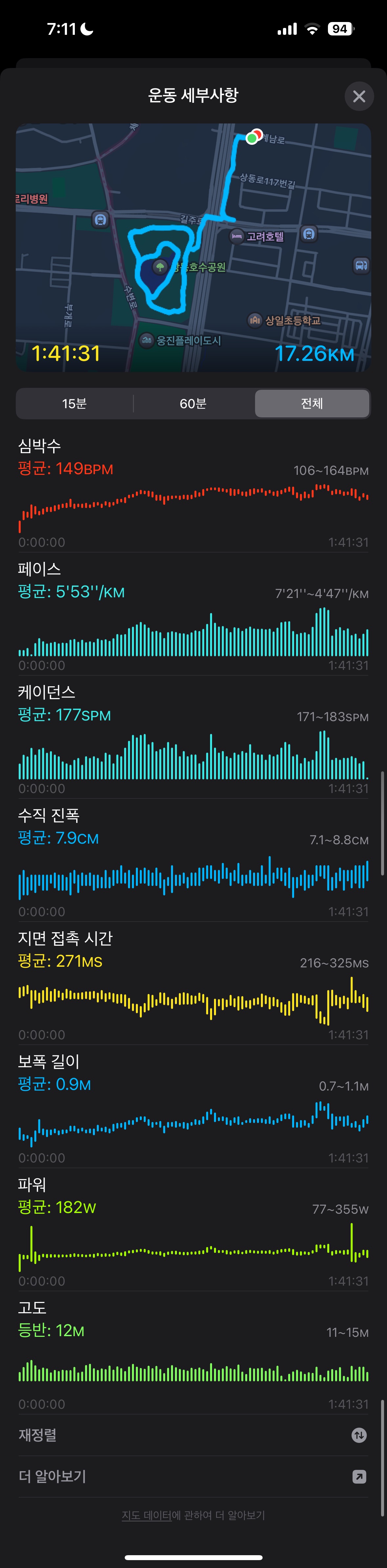Close the 운동 세부사항 sheet
The width and height of the screenshot is (387, 1568).
(359, 96)
